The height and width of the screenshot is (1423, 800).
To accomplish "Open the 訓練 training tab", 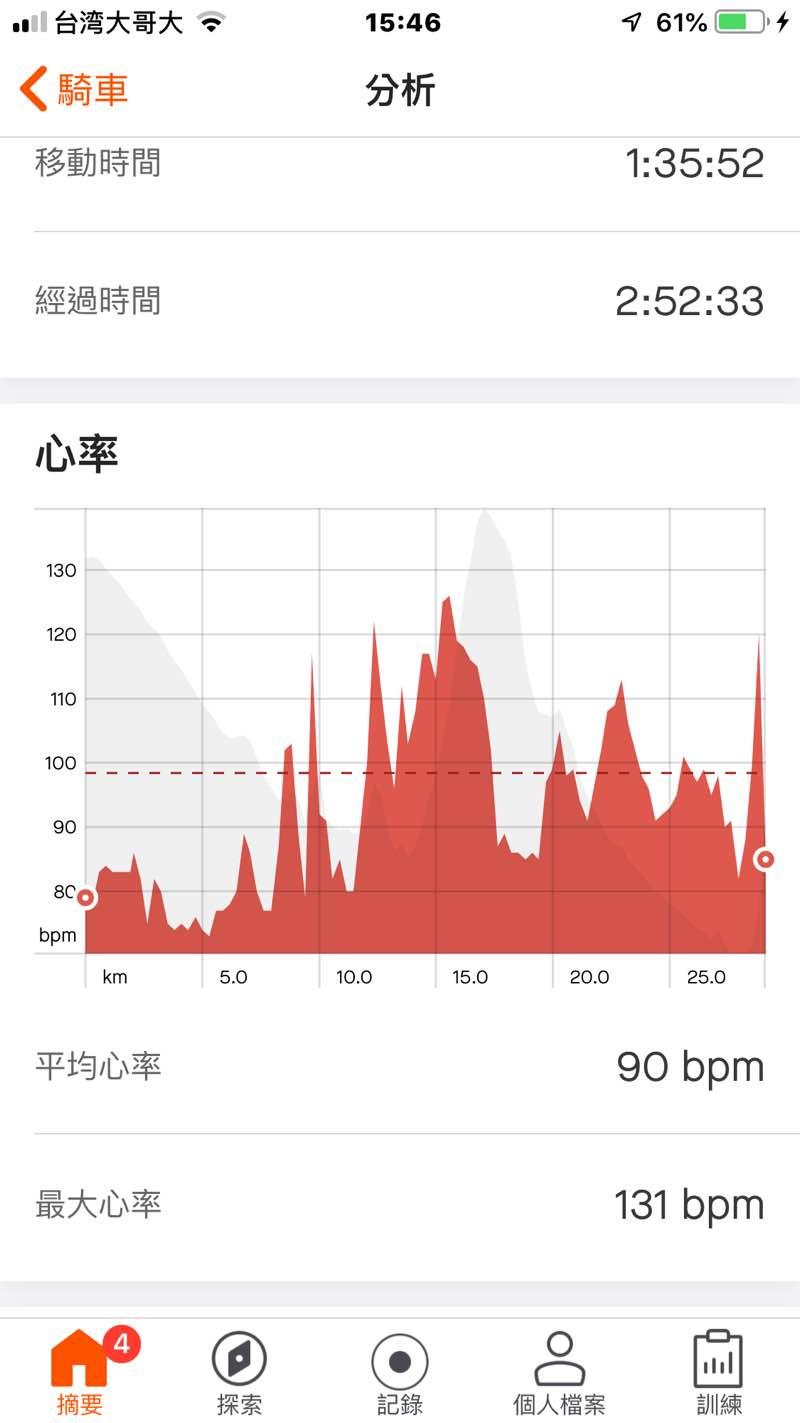I will click(719, 1371).
